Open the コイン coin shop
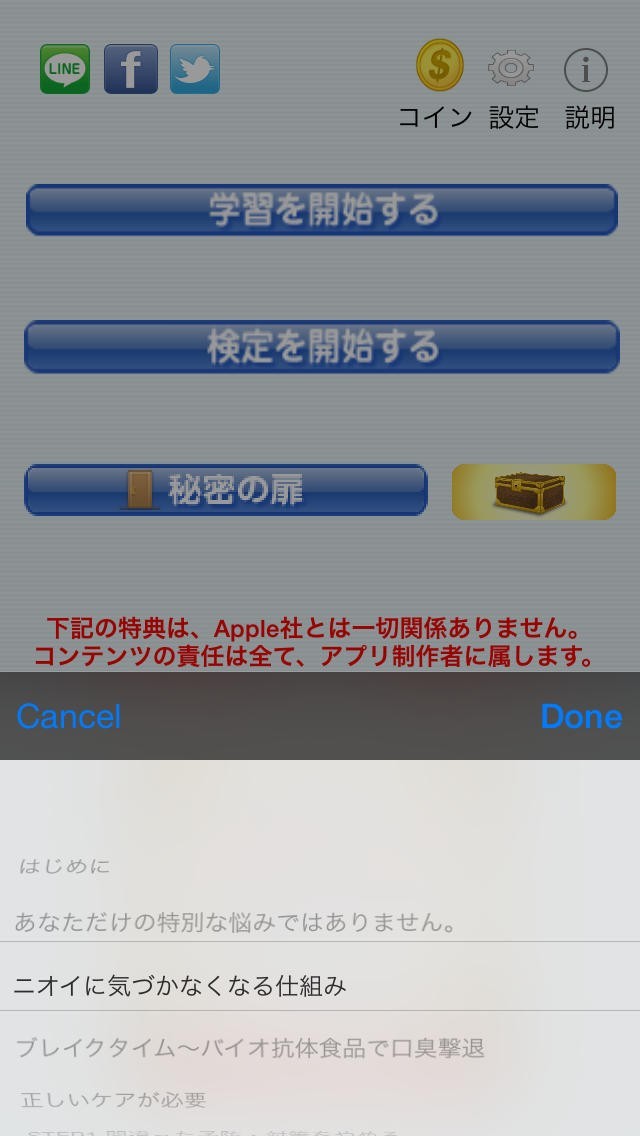Viewport: 640px width, 1136px height. pos(439,66)
